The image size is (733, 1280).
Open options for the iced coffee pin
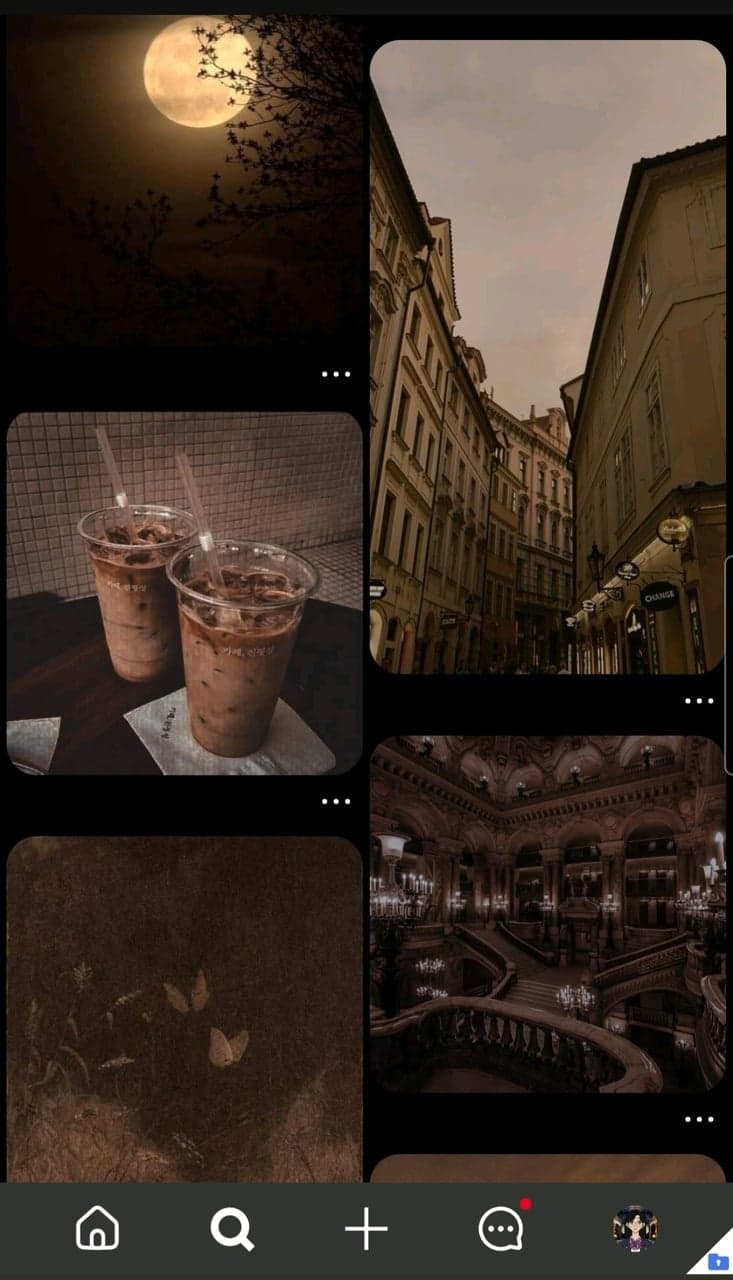click(336, 801)
